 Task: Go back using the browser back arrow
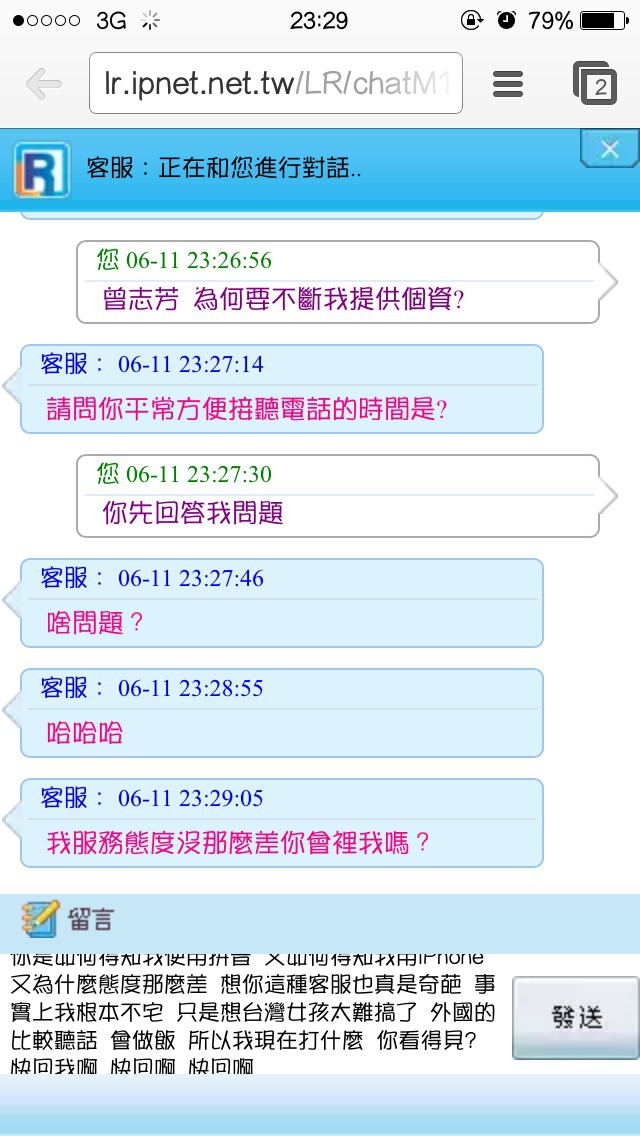click(x=43, y=84)
